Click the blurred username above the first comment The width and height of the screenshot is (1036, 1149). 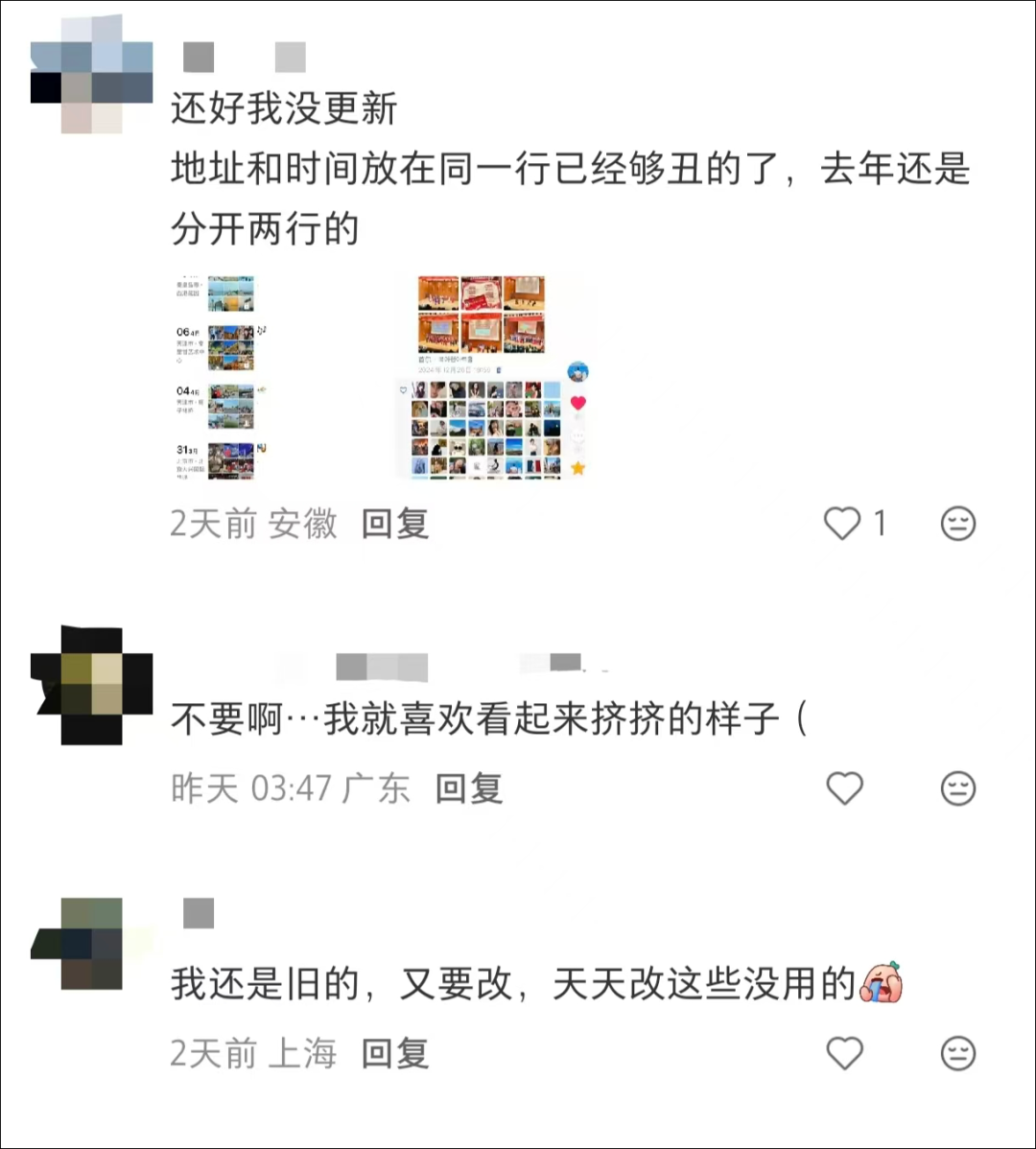click(x=199, y=56)
